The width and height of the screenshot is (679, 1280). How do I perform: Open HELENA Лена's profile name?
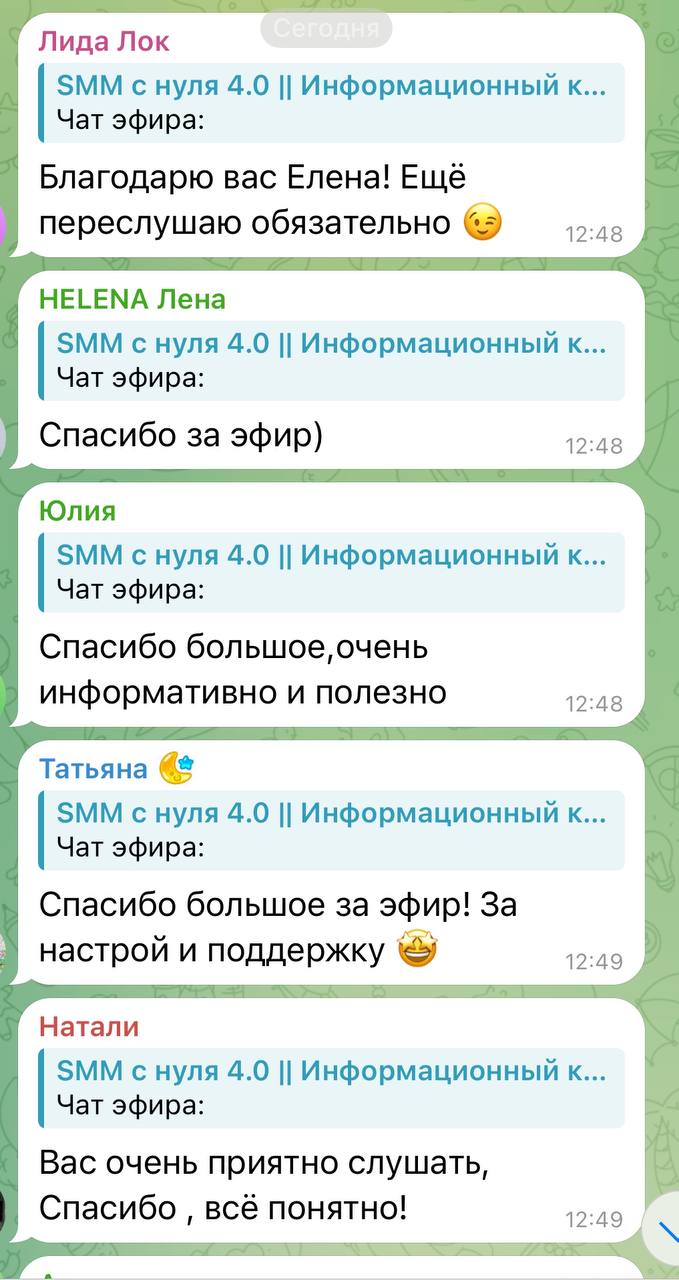click(x=132, y=299)
